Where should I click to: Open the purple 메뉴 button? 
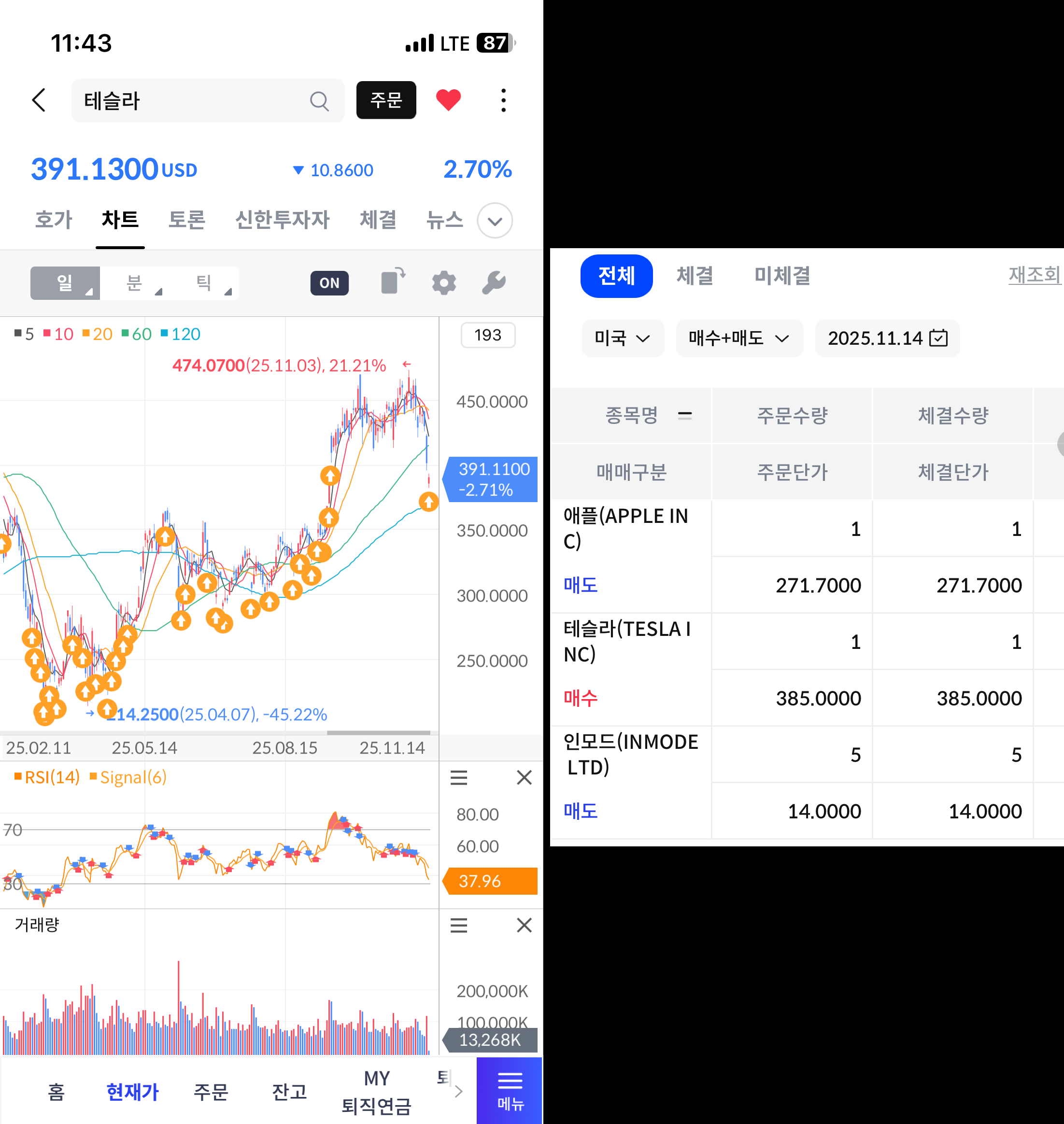[510, 1090]
